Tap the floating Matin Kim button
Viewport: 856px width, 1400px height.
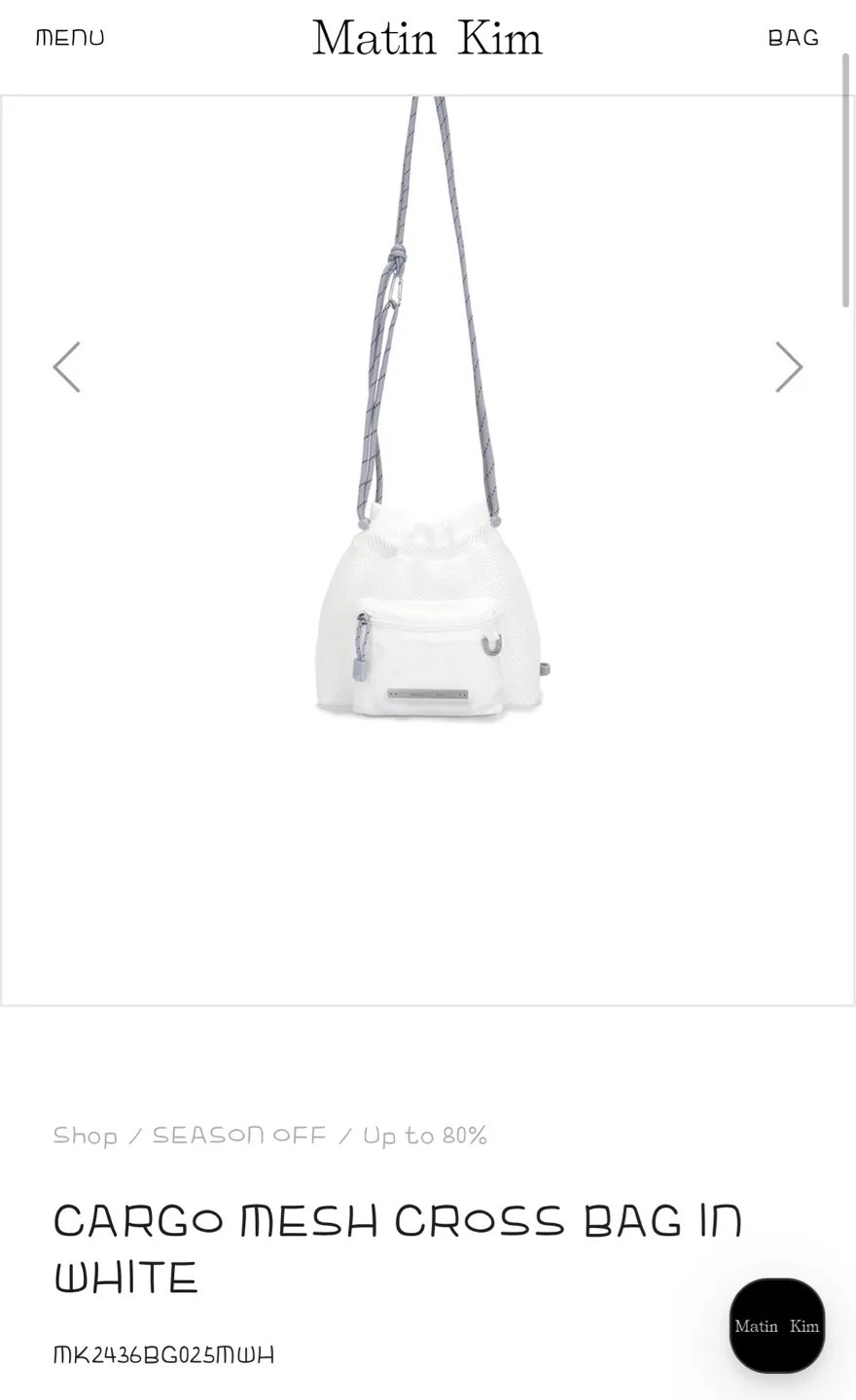click(x=776, y=1325)
